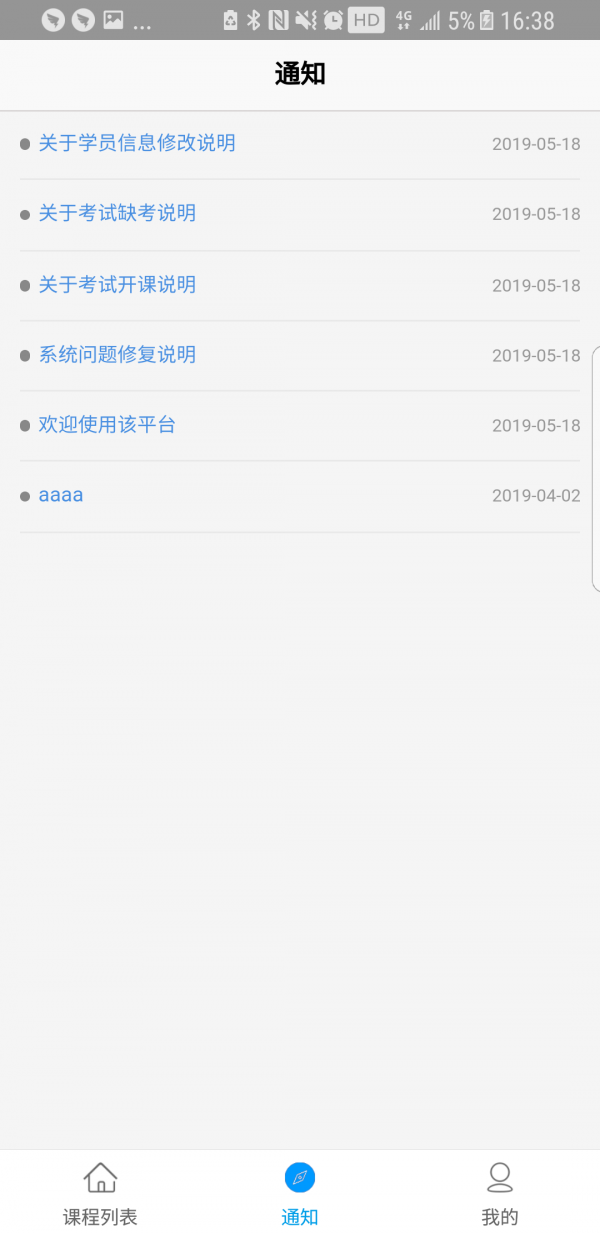Go to the 我的 tab

[500, 1193]
